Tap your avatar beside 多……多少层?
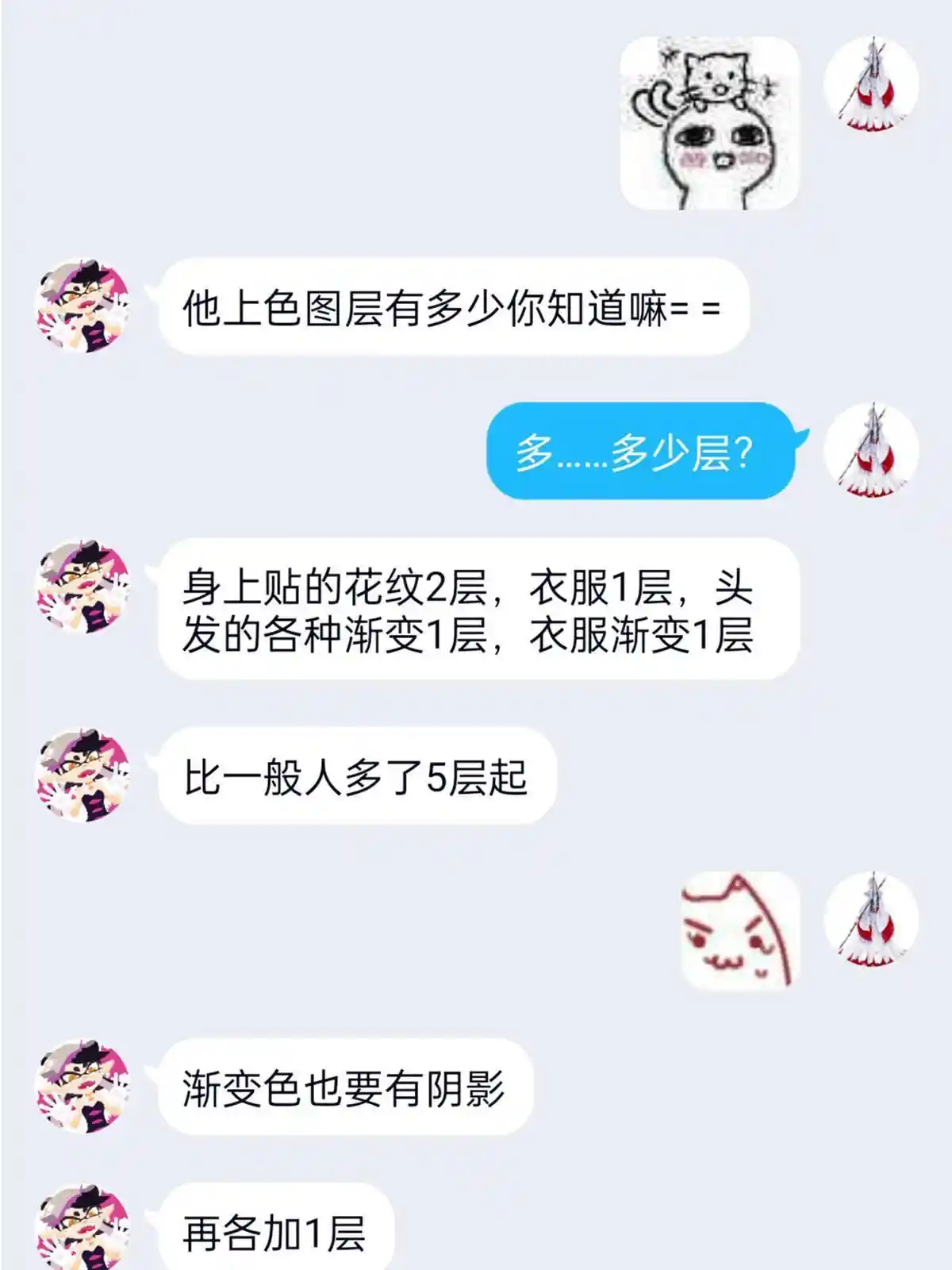This screenshot has height=1270, width=952. 871,450
